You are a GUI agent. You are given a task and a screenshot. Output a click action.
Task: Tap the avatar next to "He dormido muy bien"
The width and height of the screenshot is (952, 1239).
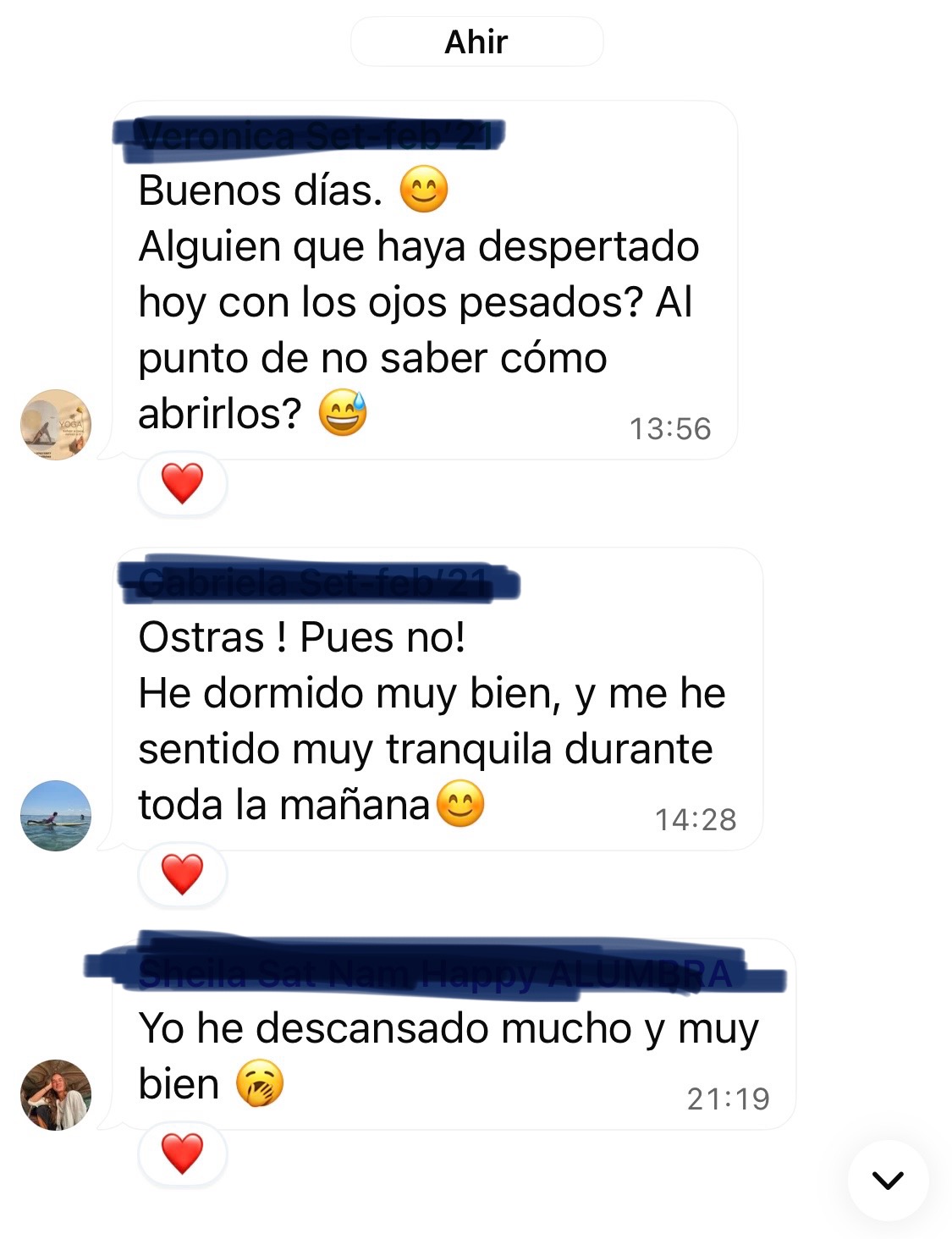pos(56,816)
